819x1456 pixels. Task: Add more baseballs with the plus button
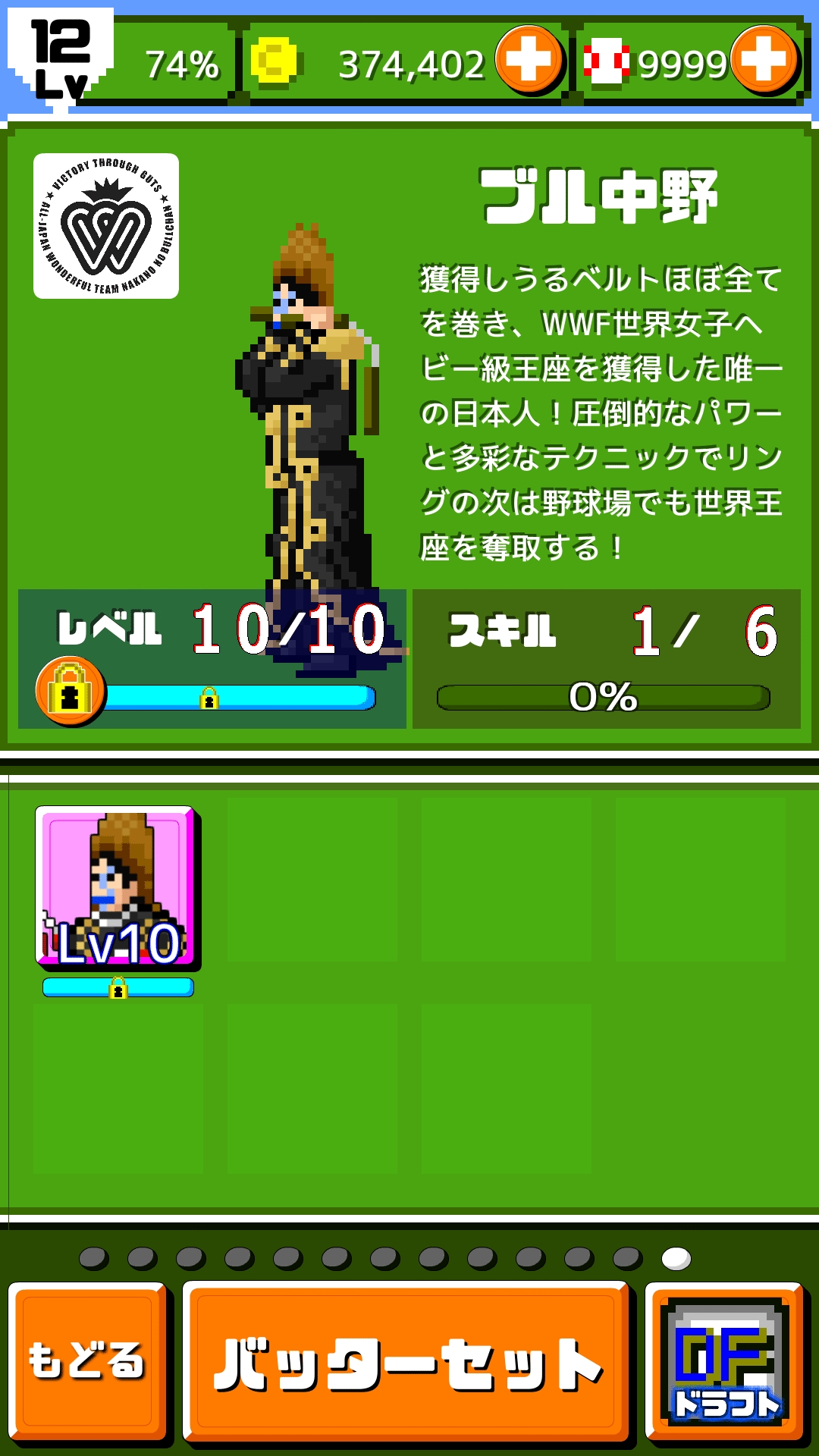tap(764, 60)
